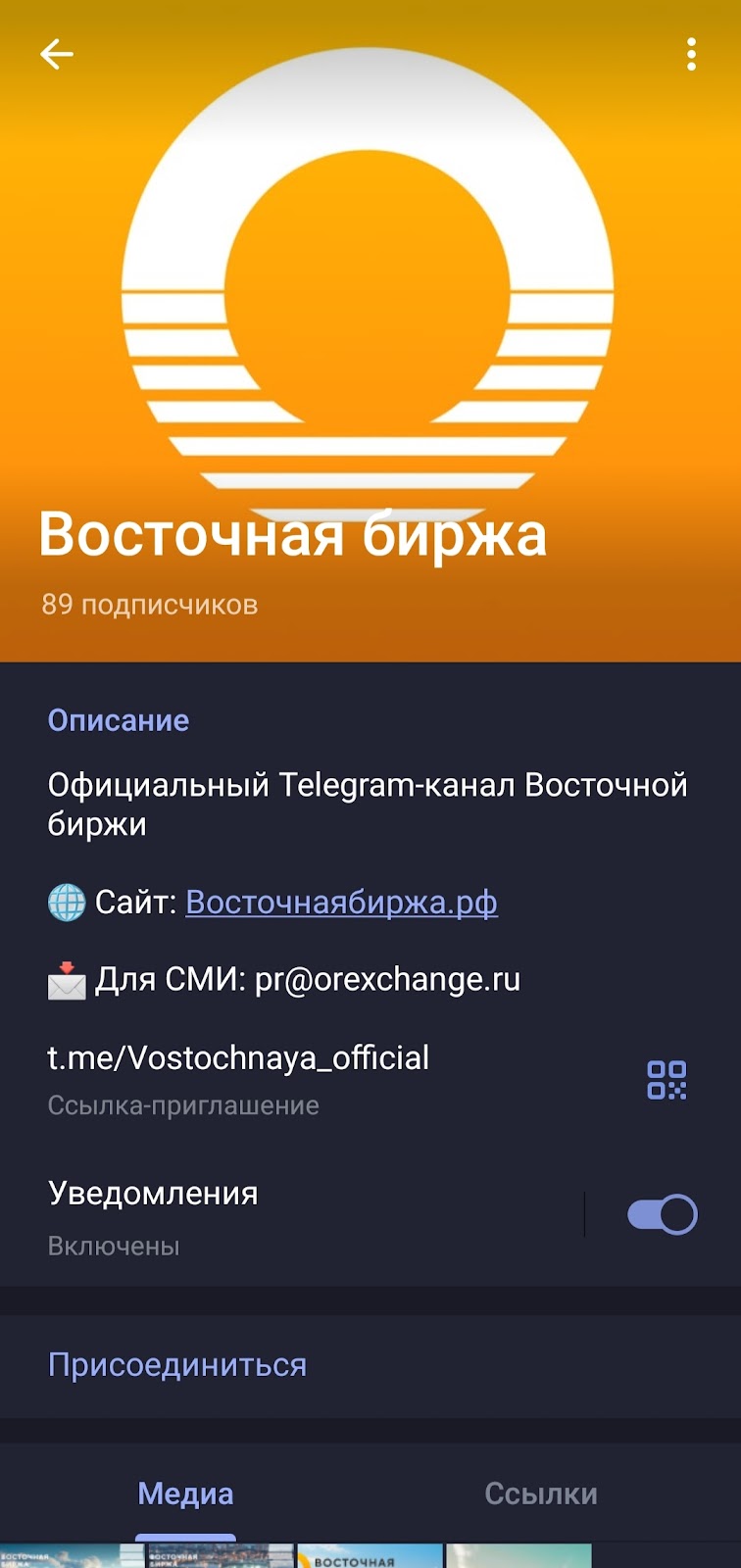Show the QR code for the invite link
Screen dimensions: 741x1568
667,1080
